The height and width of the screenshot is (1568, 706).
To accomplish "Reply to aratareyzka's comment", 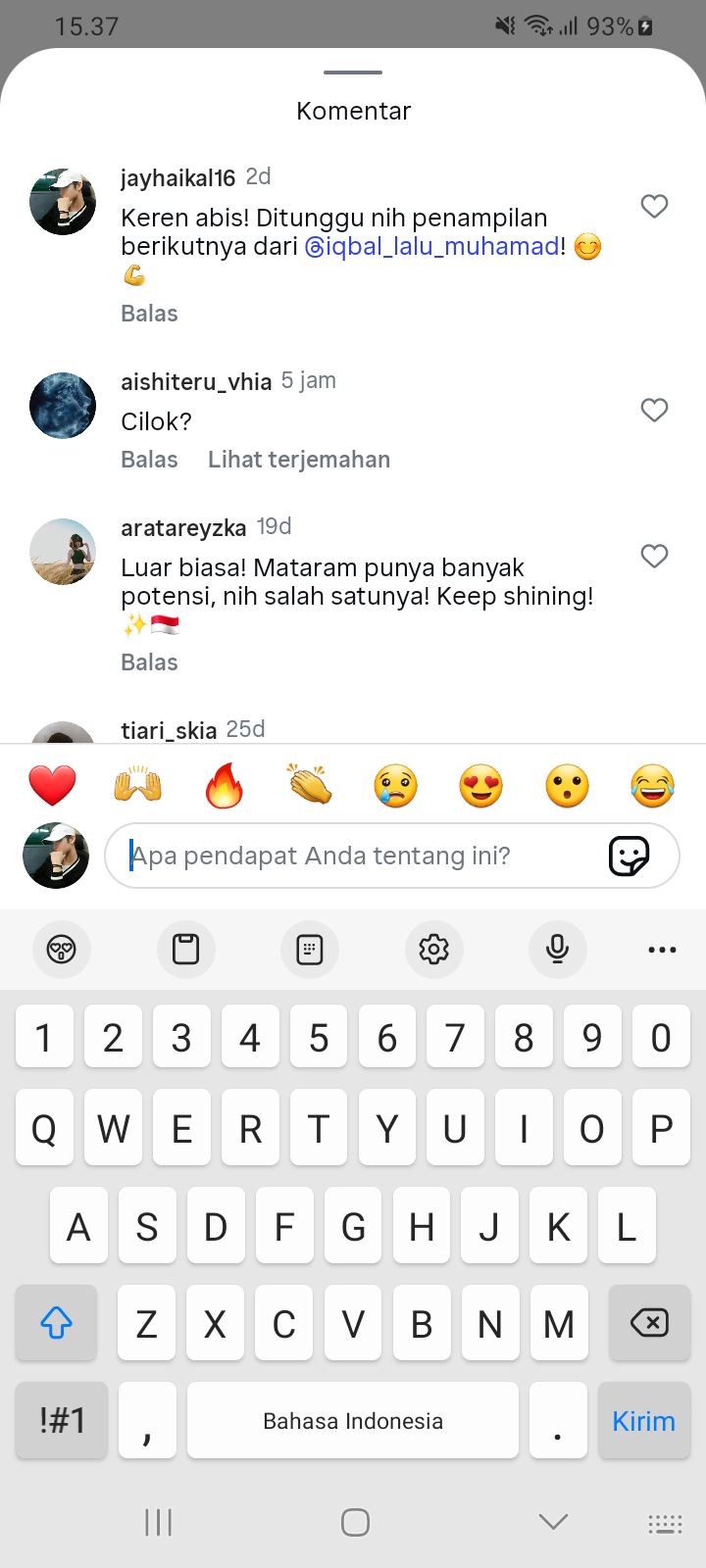I will pos(149,662).
